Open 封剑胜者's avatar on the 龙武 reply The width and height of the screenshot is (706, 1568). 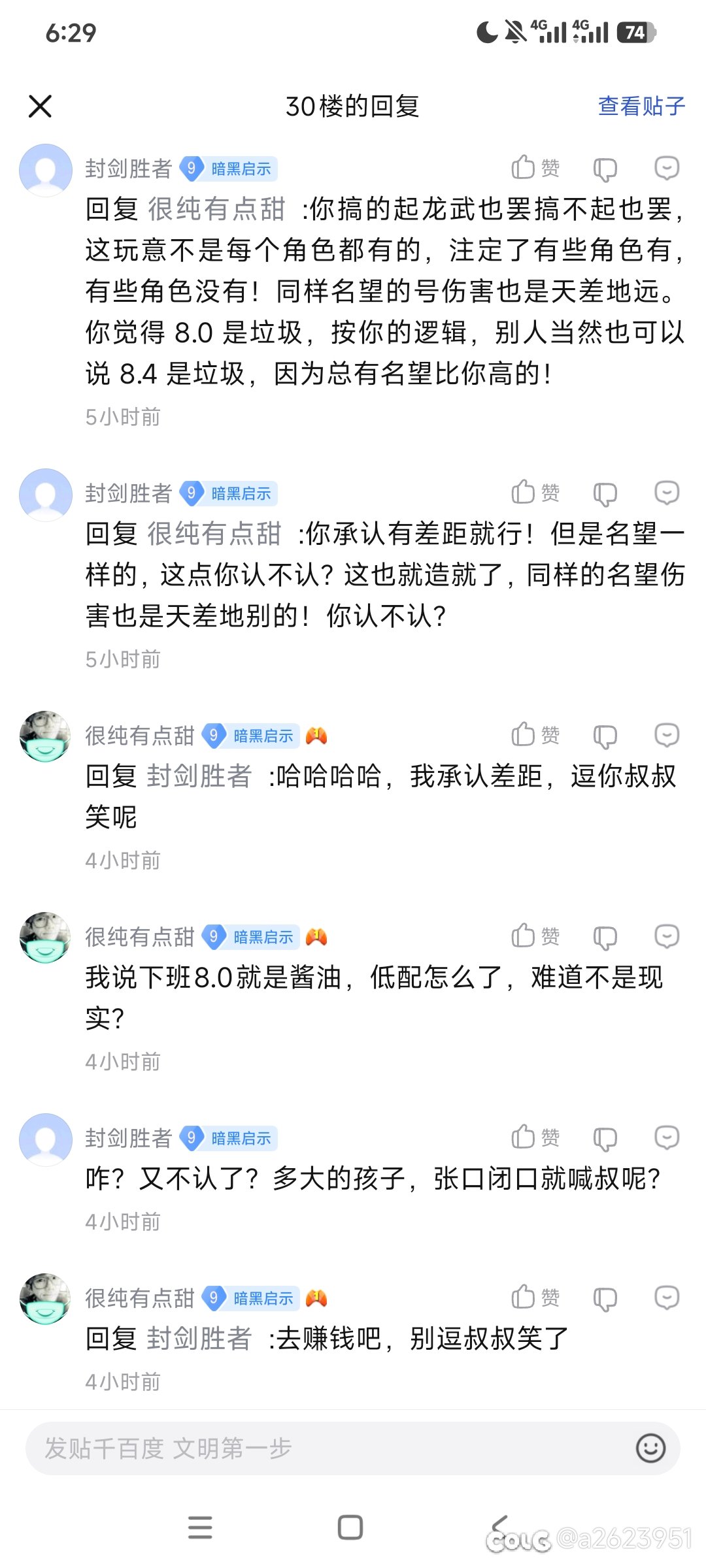pos(46,170)
